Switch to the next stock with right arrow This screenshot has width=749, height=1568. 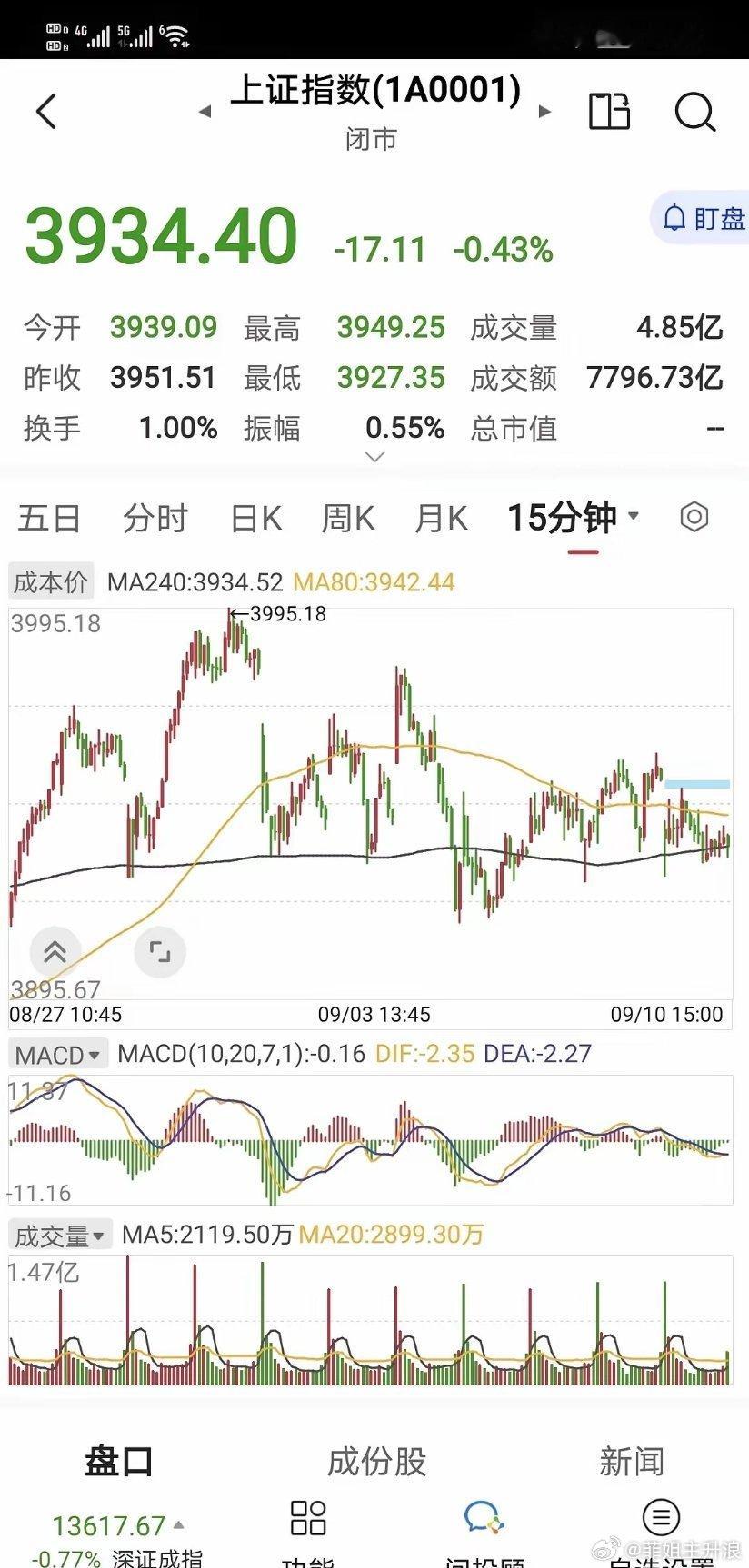coord(544,112)
